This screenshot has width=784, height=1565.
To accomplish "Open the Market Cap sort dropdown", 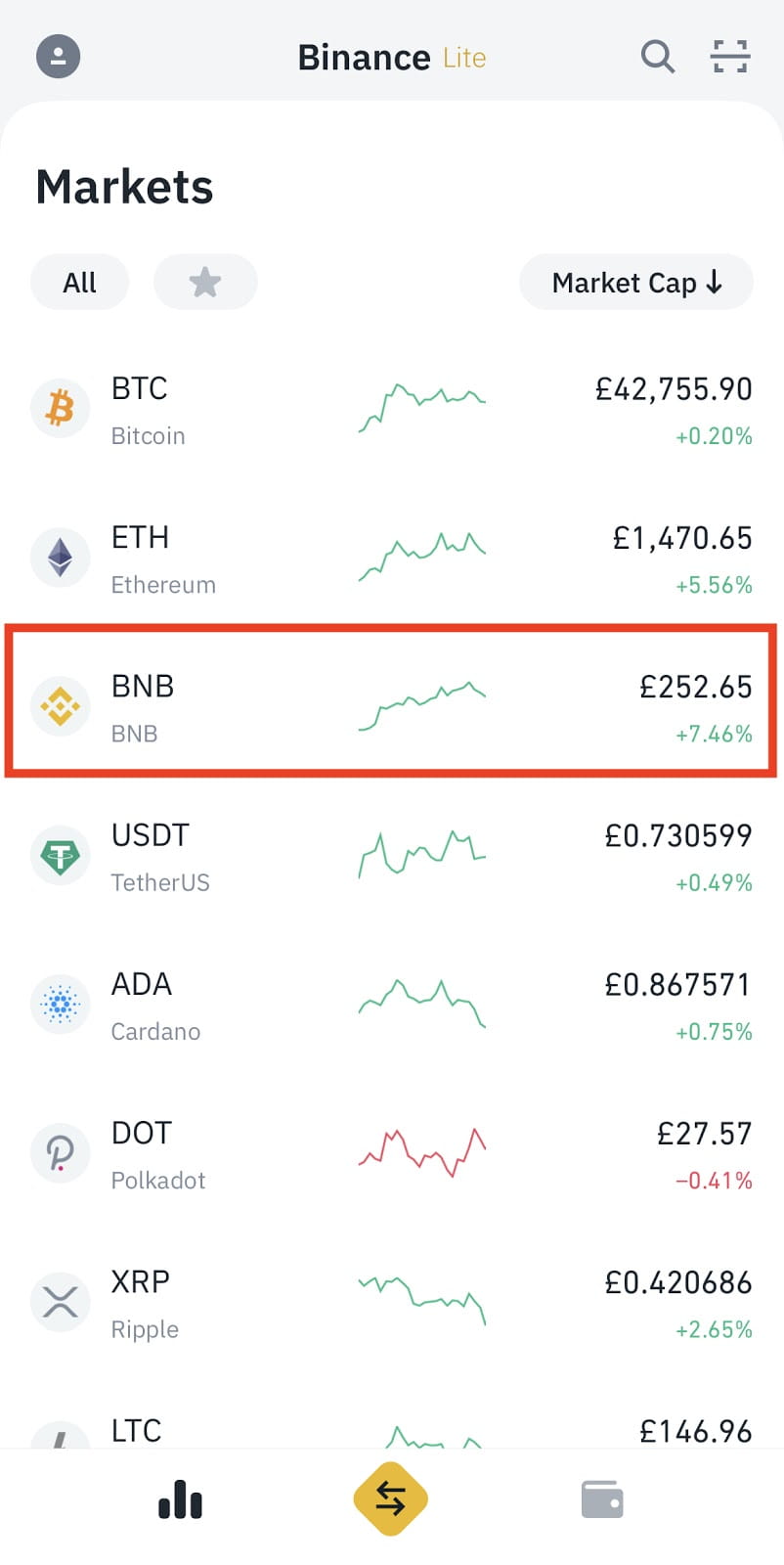I will point(636,283).
